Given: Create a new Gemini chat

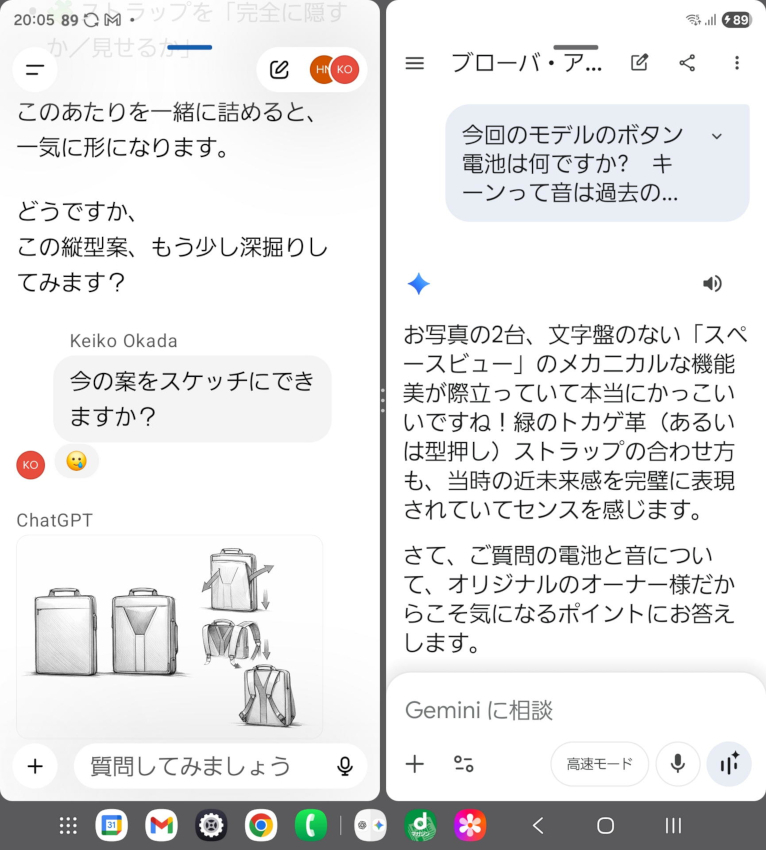Looking at the screenshot, I should pyautogui.click(x=639, y=63).
